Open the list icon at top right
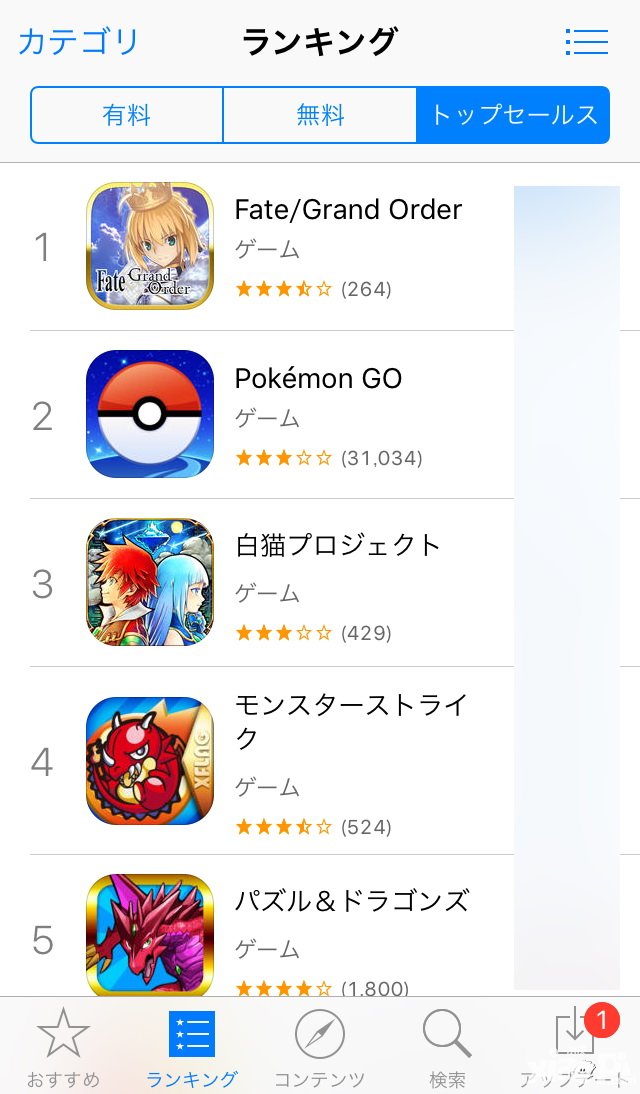Viewport: 640px width, 1094px height. [586, 42]
